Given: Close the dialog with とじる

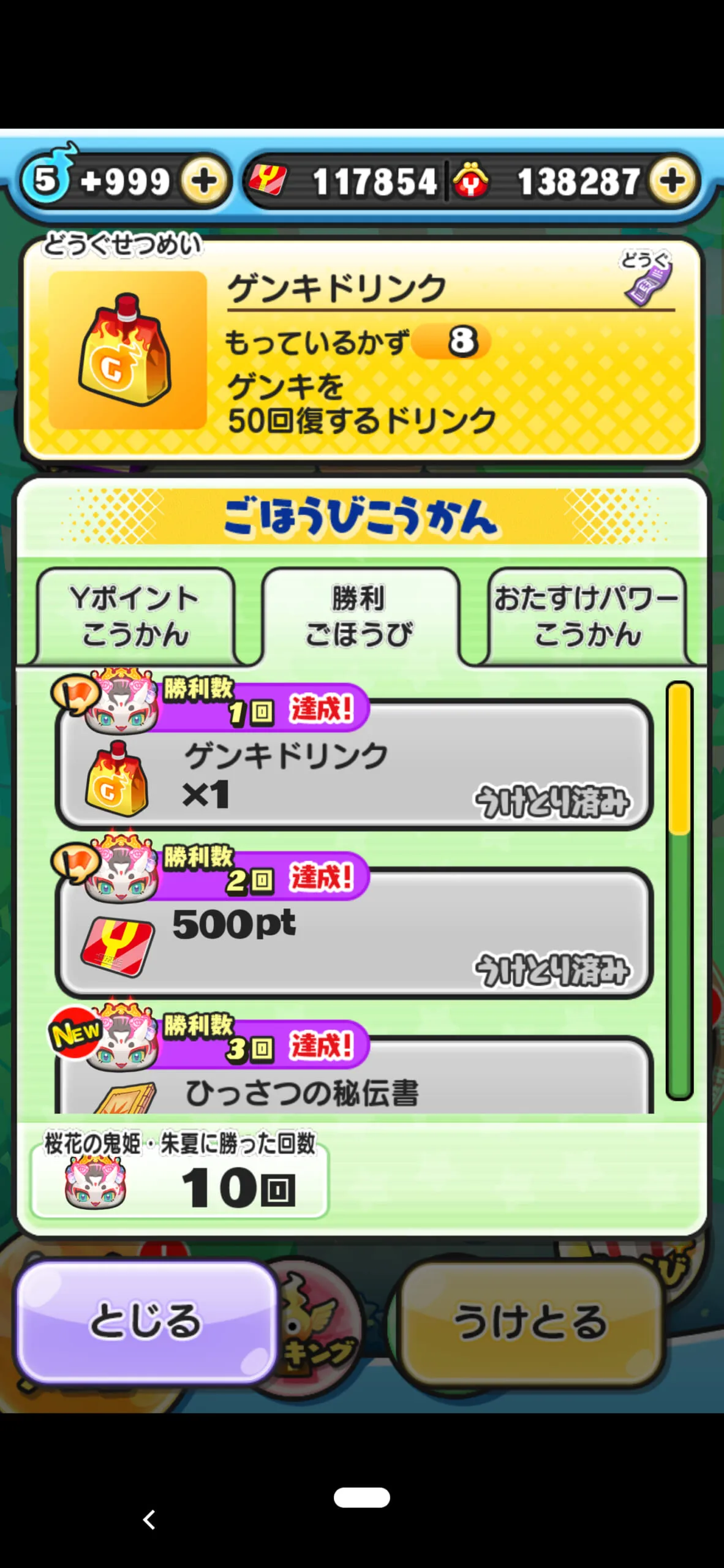Looking at the screenshot, I should [146, 1321].
